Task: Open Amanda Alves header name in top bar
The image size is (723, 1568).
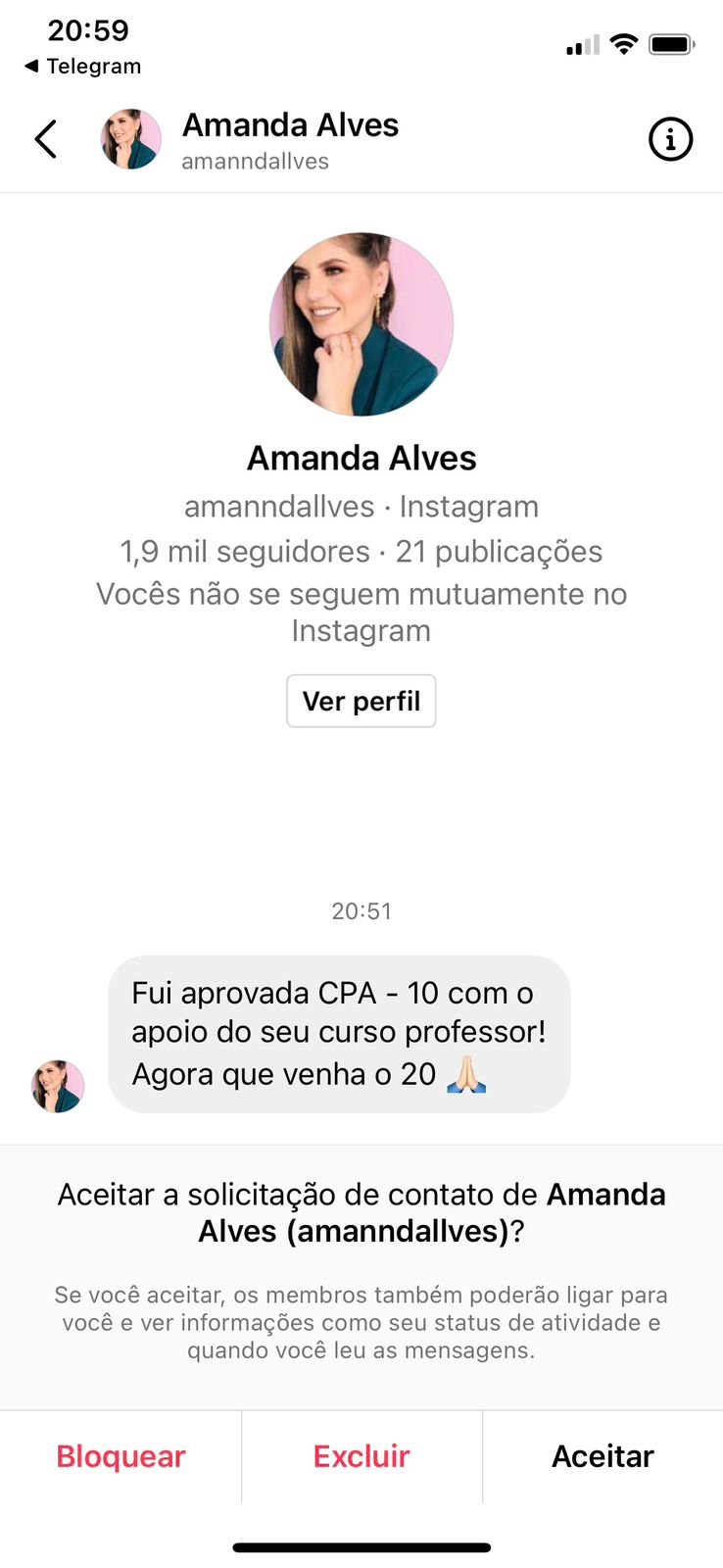Action: pyautogui.click(x=290, y=126)
